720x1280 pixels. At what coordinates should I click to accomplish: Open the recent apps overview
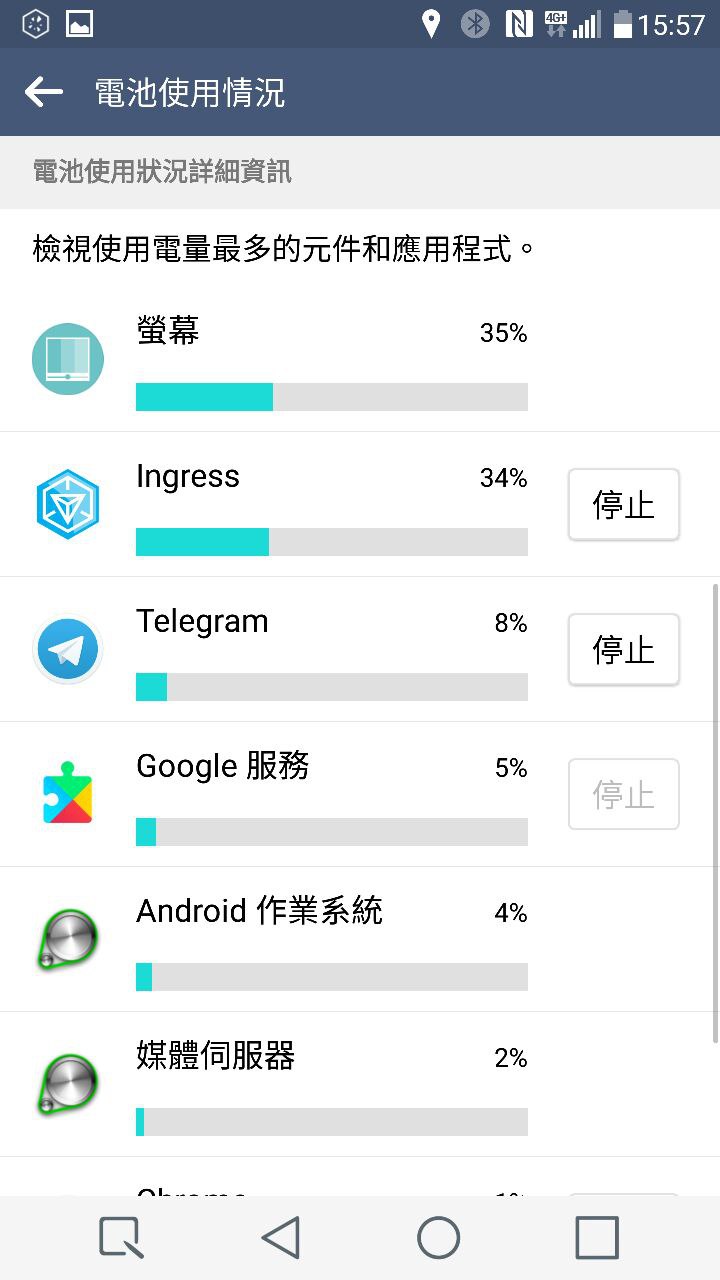pyautogui.click(x=597, y=1238)
